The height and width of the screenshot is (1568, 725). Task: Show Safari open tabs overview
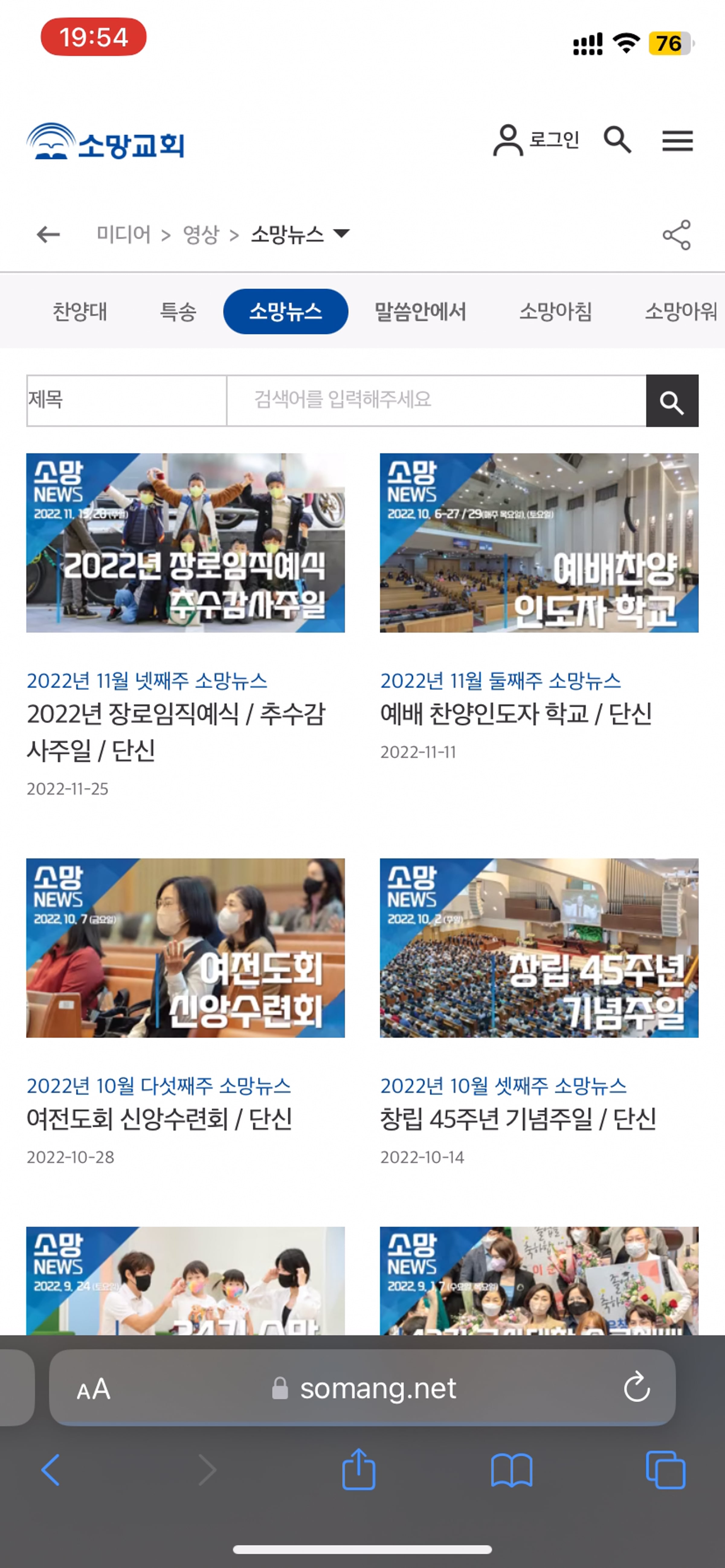[x=665, y=1470]
